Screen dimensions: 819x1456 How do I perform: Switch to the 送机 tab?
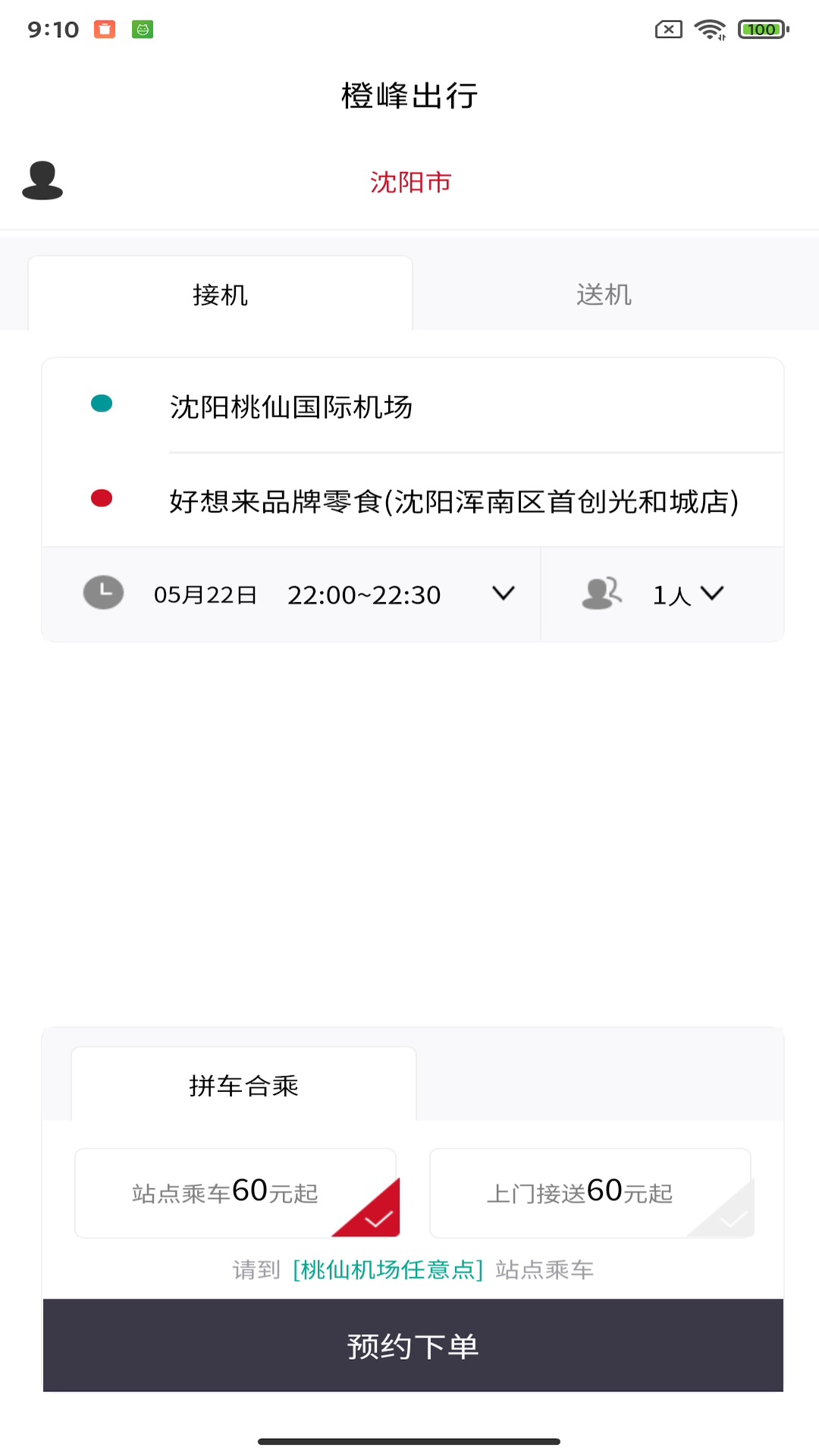[604, 294]
